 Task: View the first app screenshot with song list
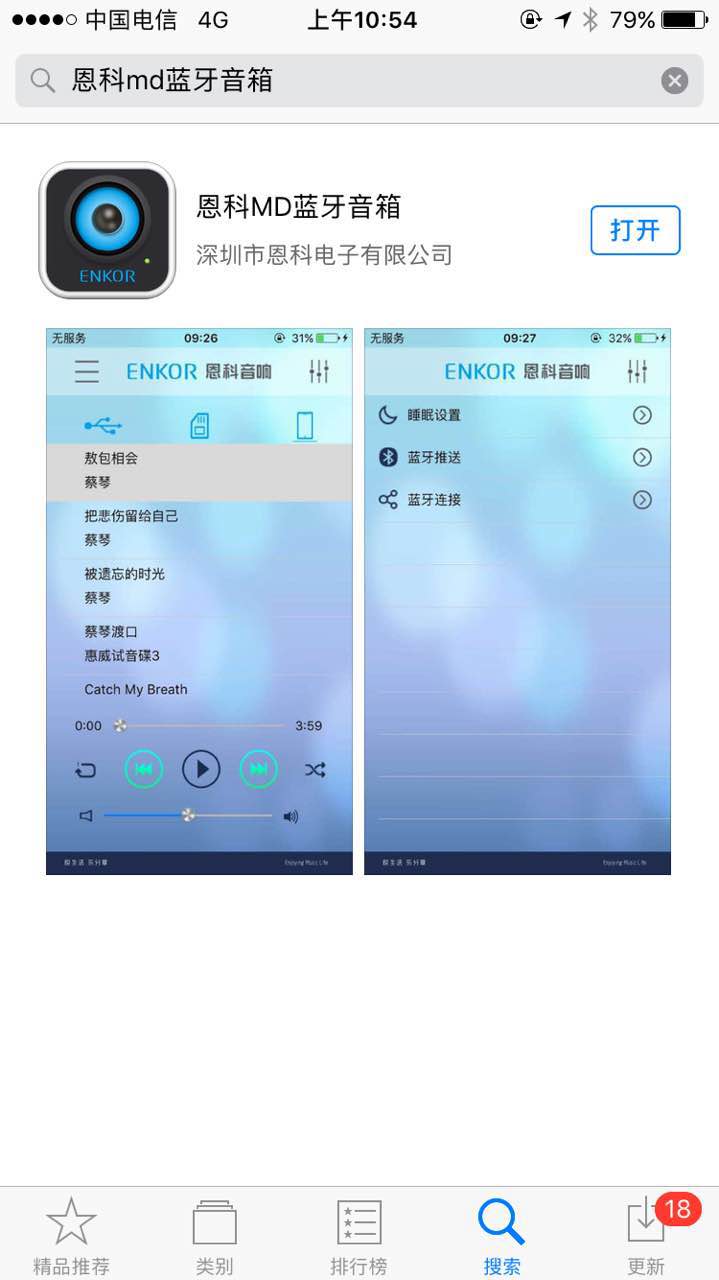pos(199,601)
